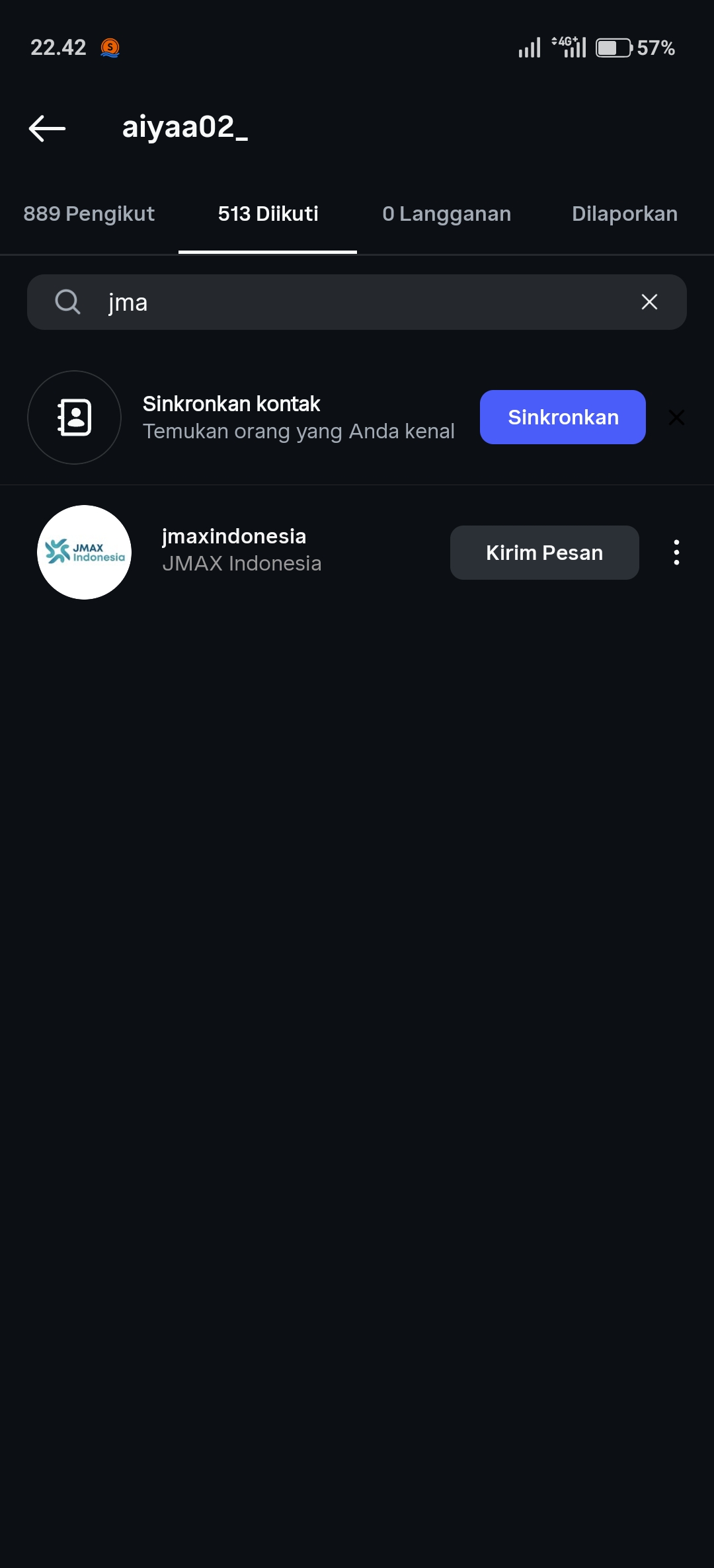The width and height of the screenshot is (714, 1568).
Task: Go back using the arrow icon
Action: (x=48, y=128)
